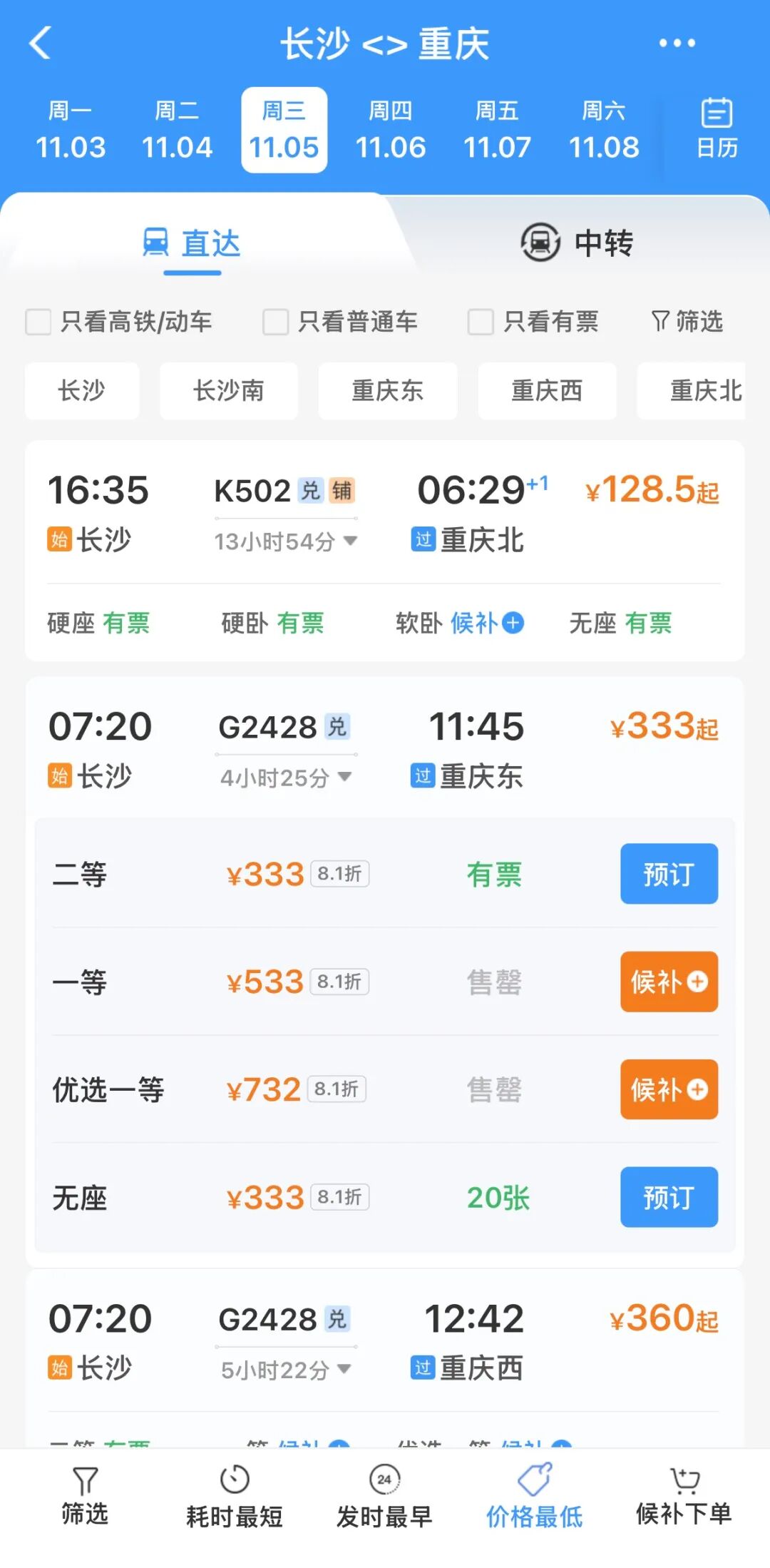The height and width of the screenshot is (1568, 770).
Task: Switch to the 中转 tab
Action: (577, 243)
